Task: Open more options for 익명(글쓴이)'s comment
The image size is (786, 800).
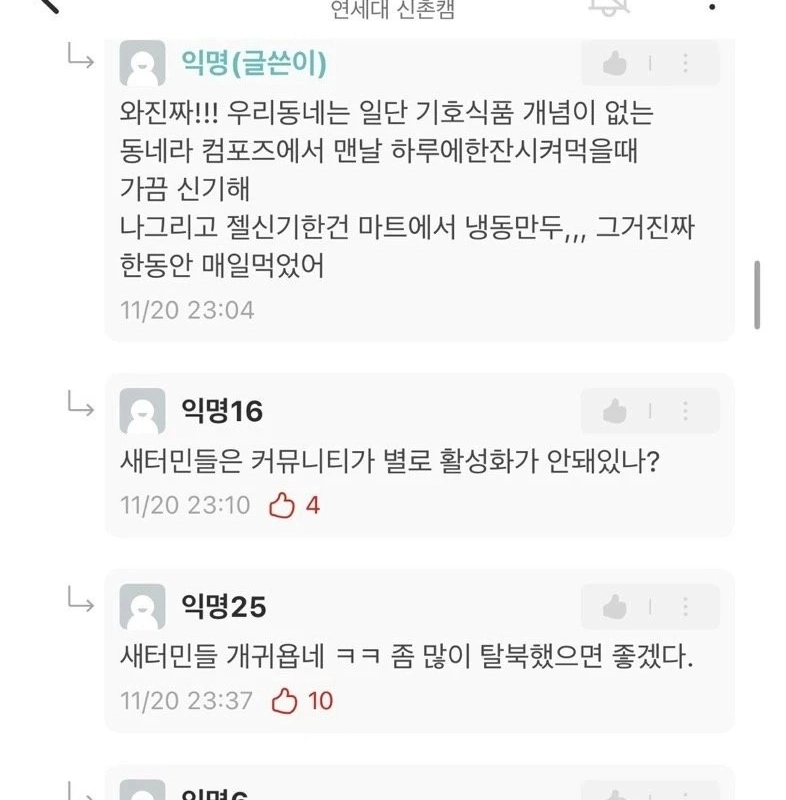Action: coord(685,65)
